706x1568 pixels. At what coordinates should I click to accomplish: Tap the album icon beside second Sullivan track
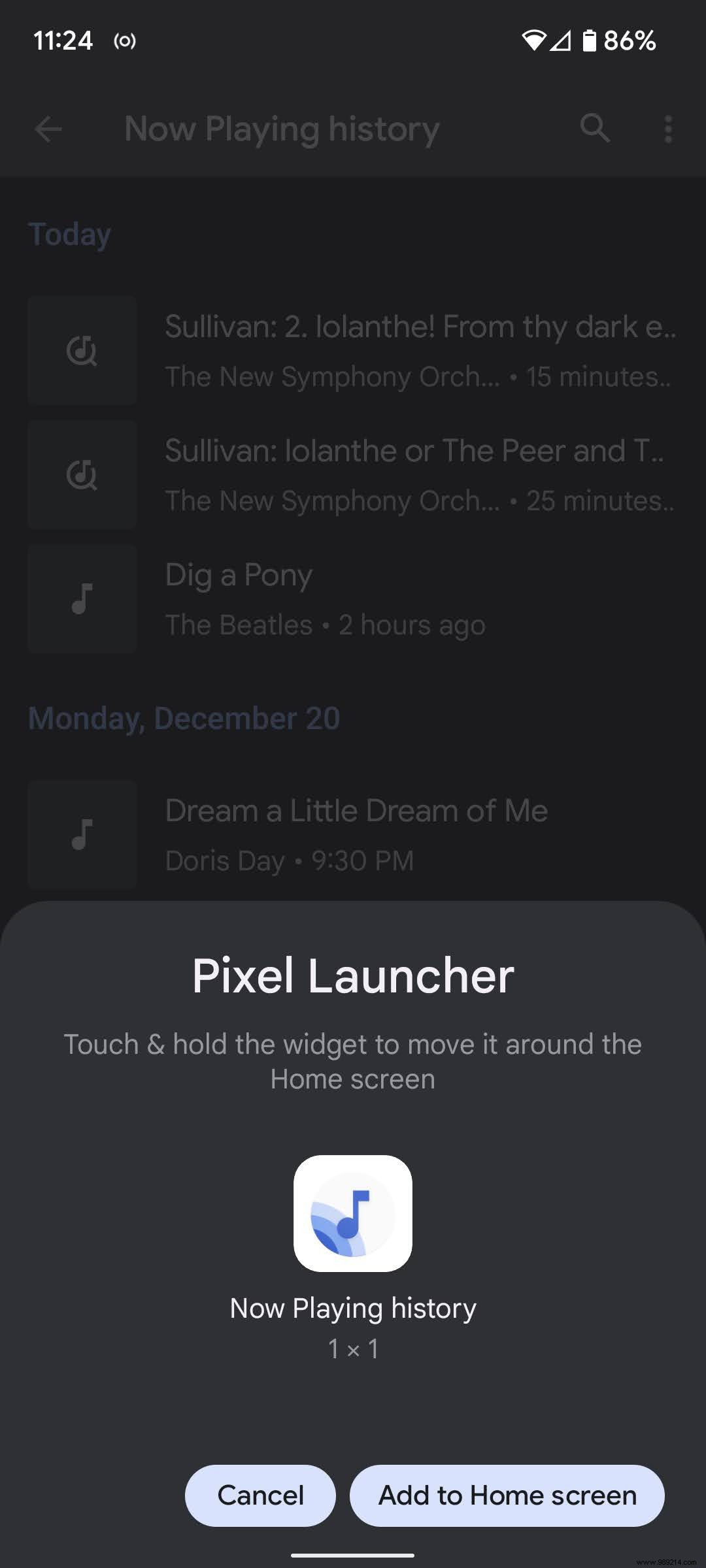click(81, 475)
